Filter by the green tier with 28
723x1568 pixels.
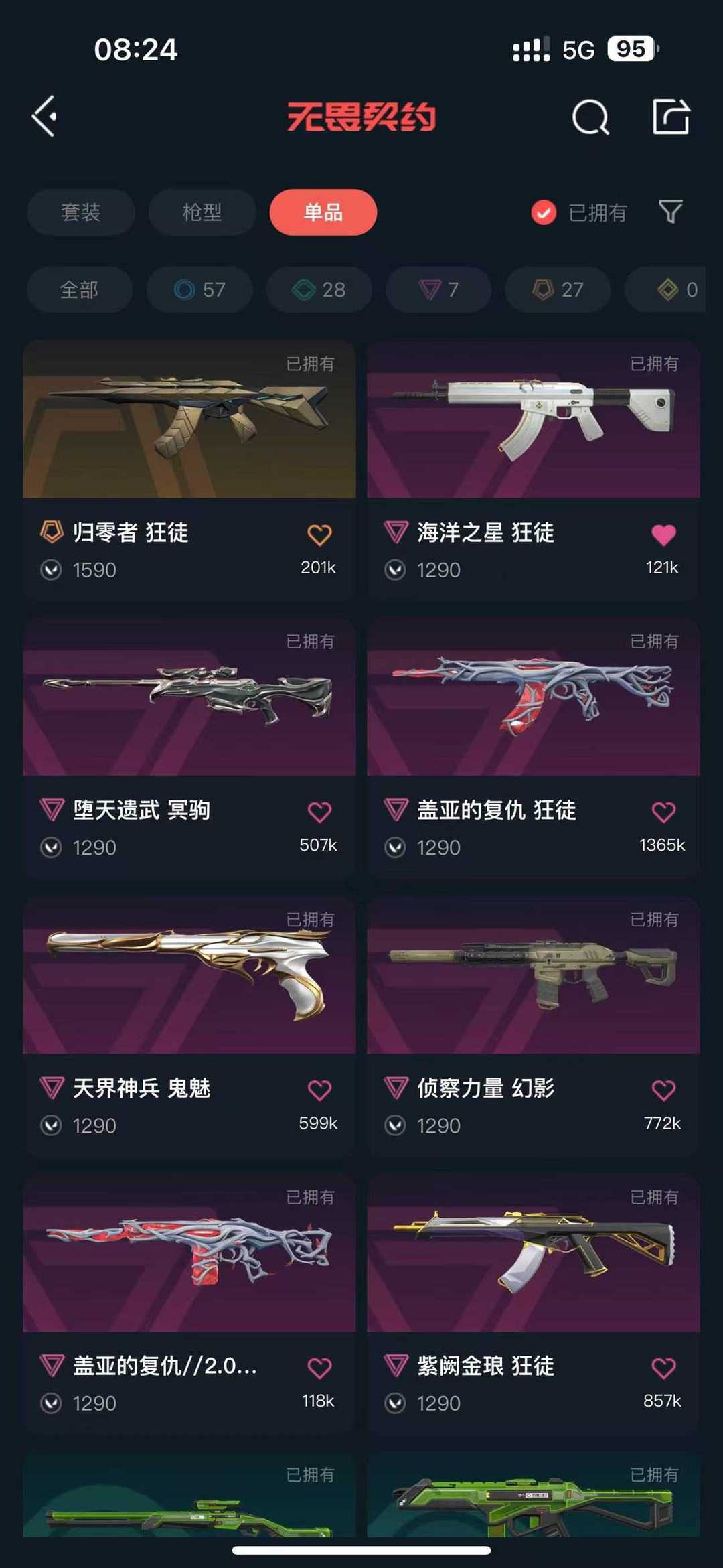[x=319, y=289]
